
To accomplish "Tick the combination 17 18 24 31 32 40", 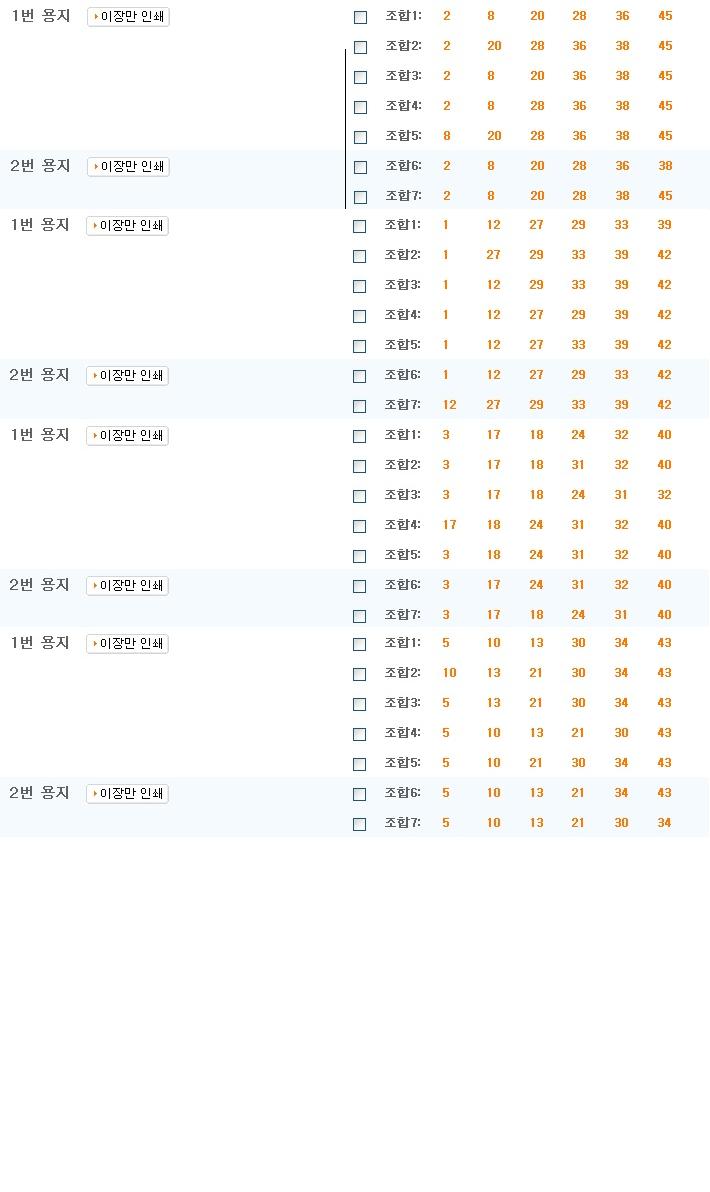I will click(359, 526).
